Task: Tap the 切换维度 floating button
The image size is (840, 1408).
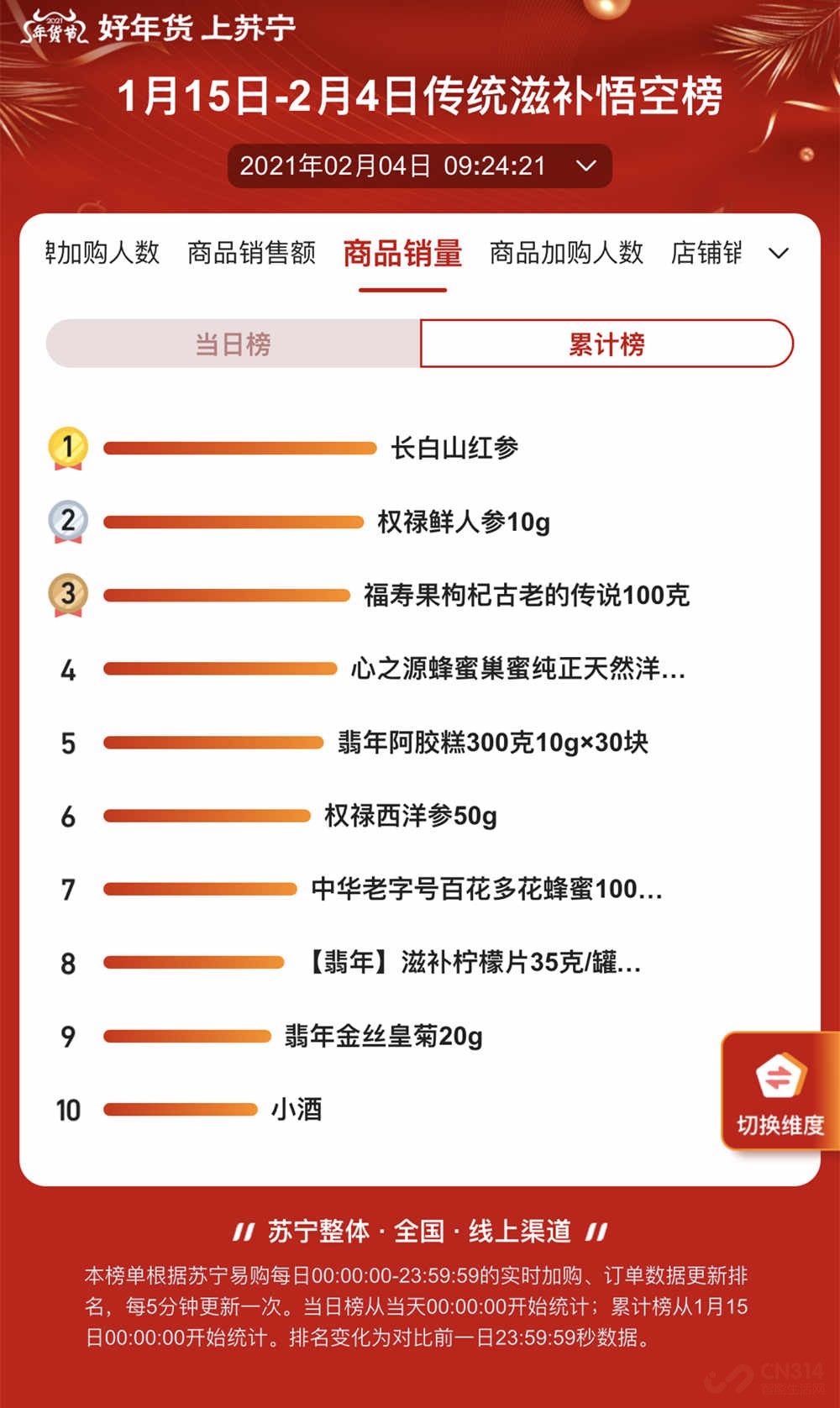Action: coord(779,1091)
